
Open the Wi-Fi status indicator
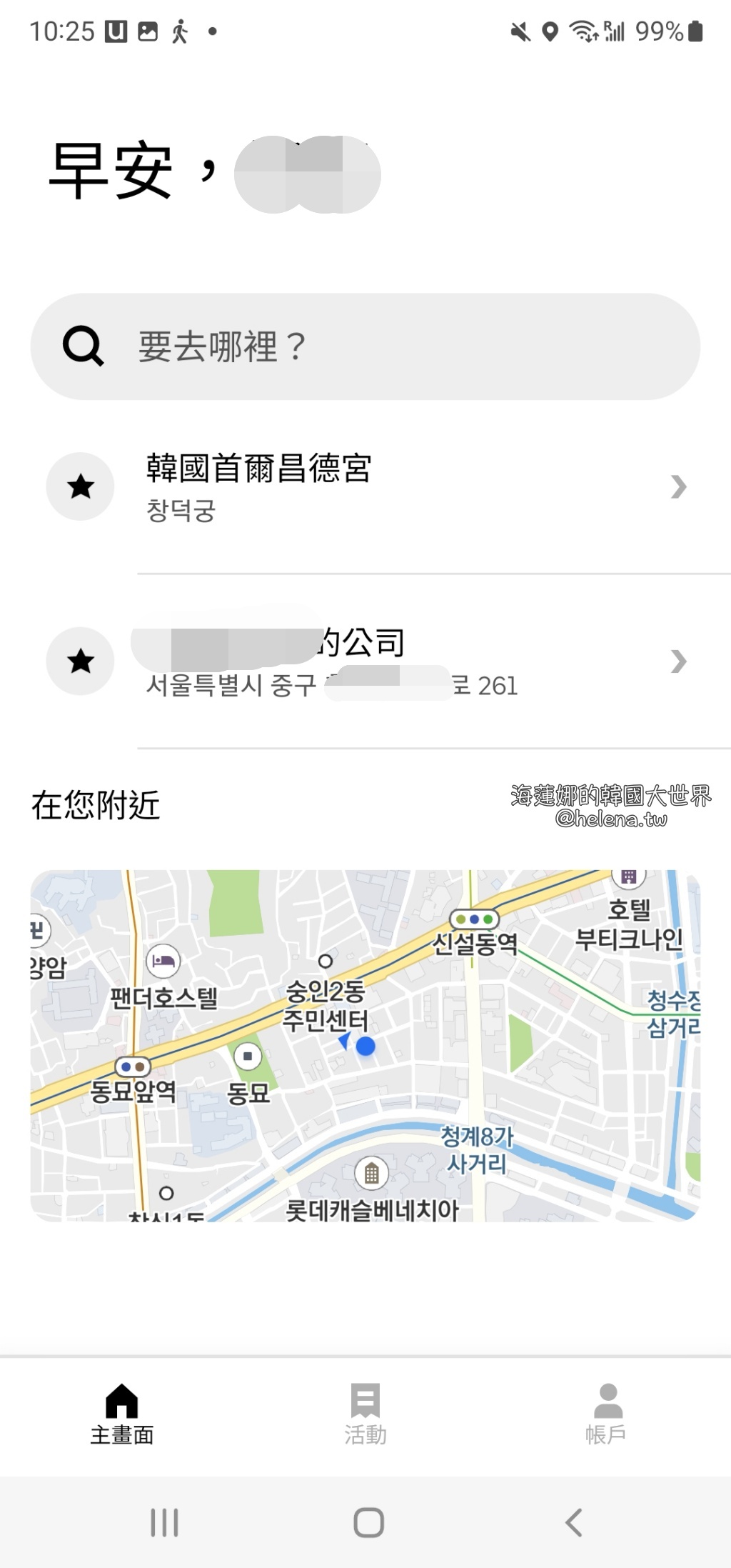(x=581, y=31)
